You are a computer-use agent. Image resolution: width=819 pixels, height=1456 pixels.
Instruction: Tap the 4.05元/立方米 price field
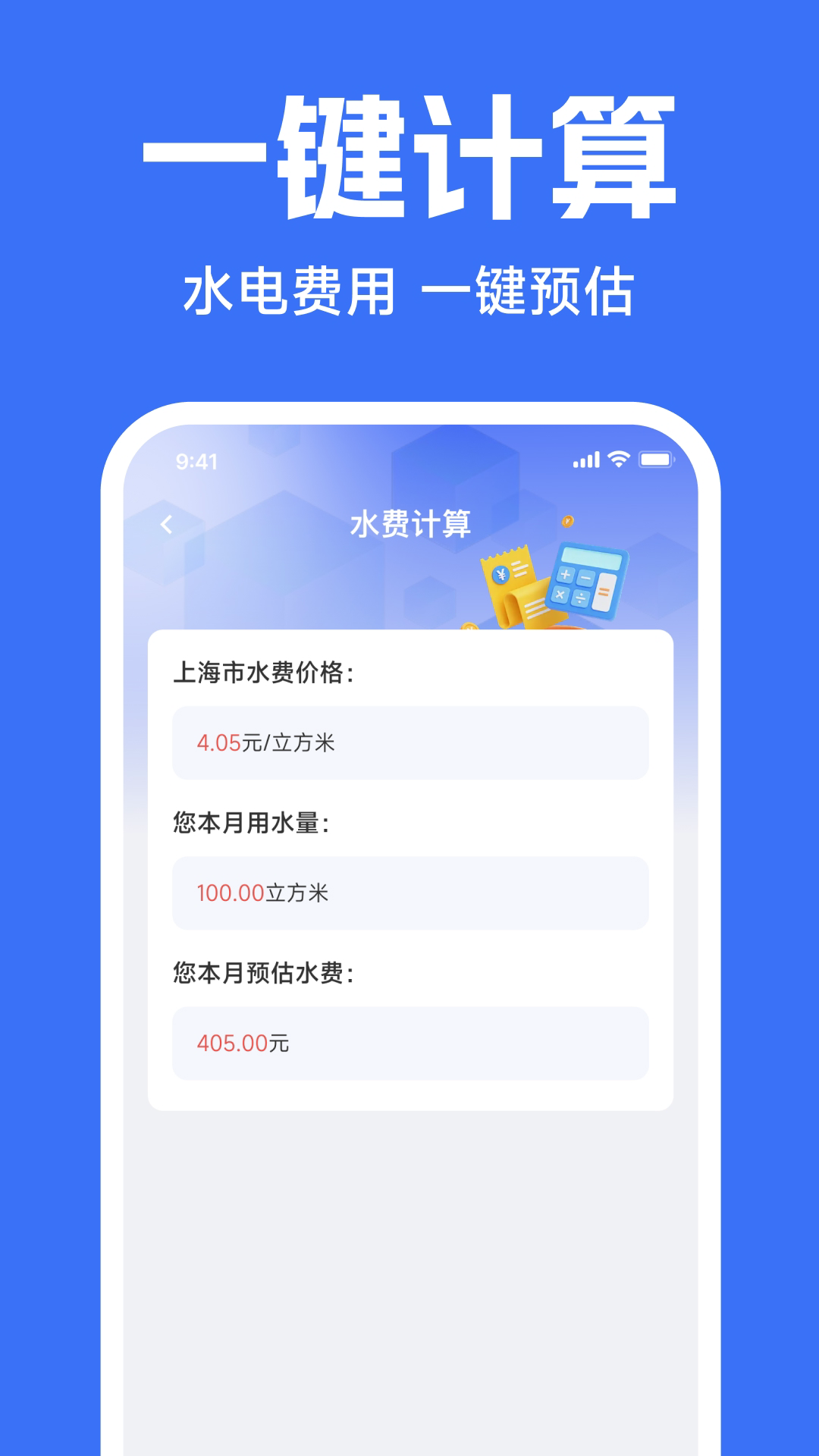tap(410, 744)
